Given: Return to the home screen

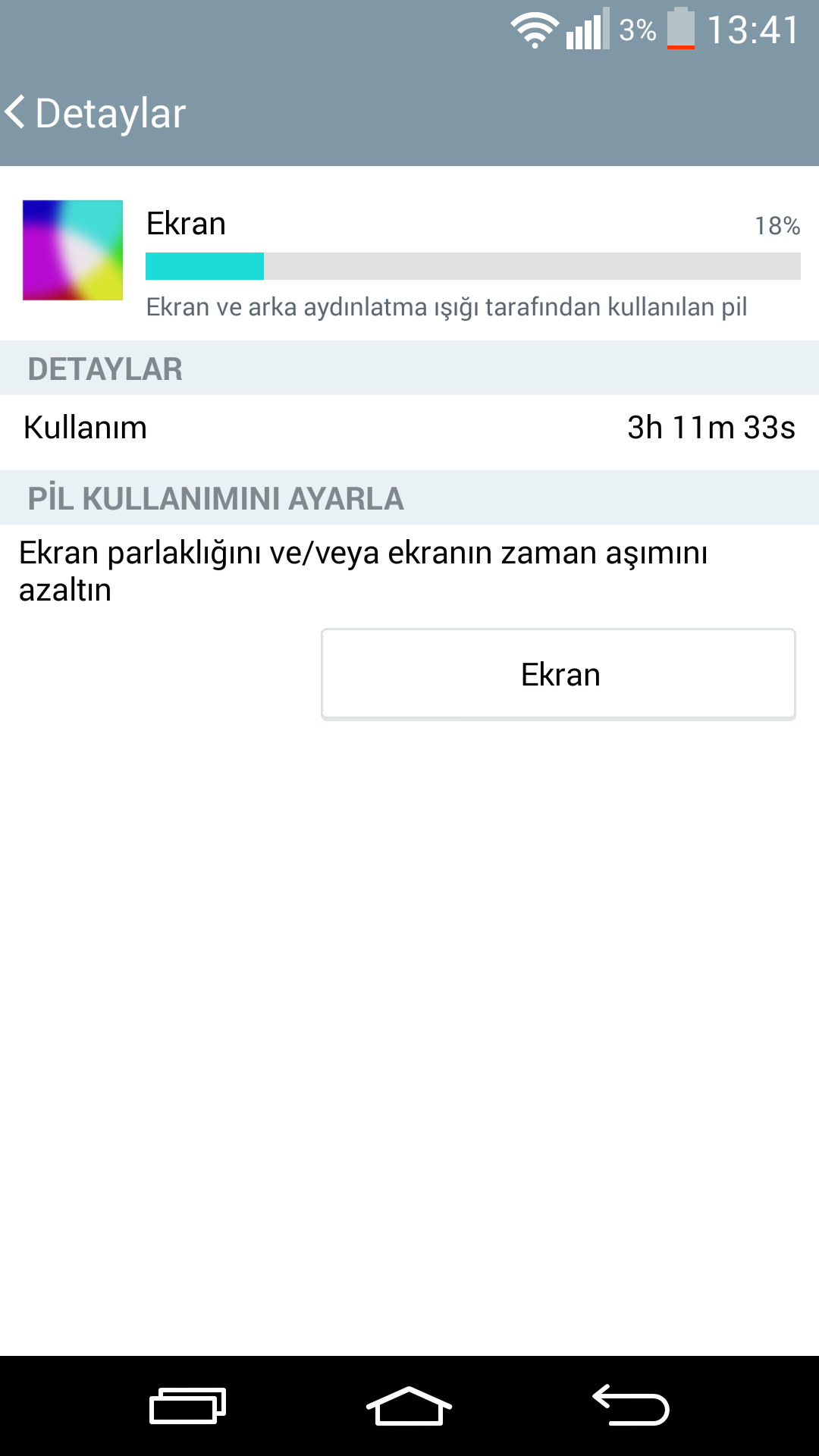Looking at the screenshot, I should pyautogui.click(x=409, y=1406).
